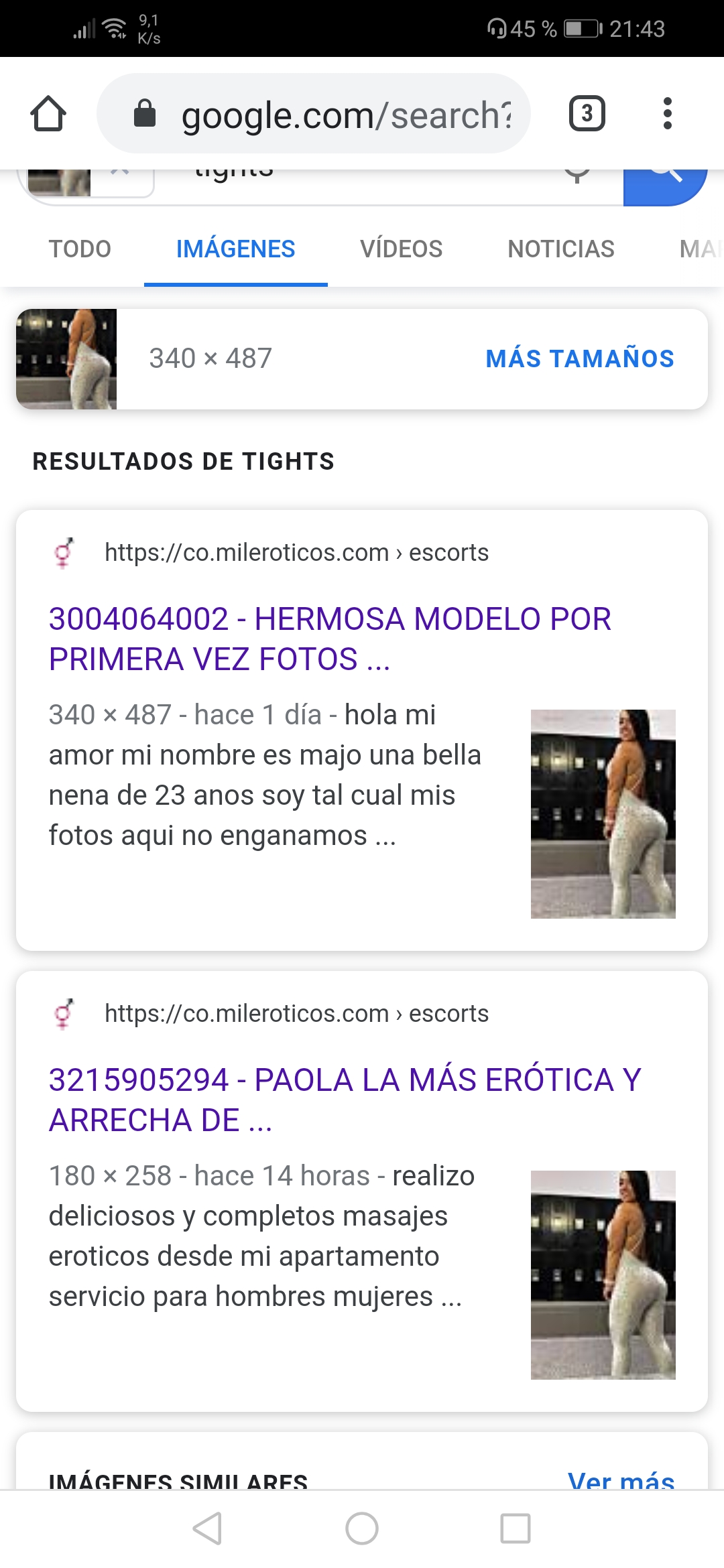Image resolution: width=724 pixels, height=1568 pixels.
Task: Open the Chrome home page button
Action: [x=48, y=113]
